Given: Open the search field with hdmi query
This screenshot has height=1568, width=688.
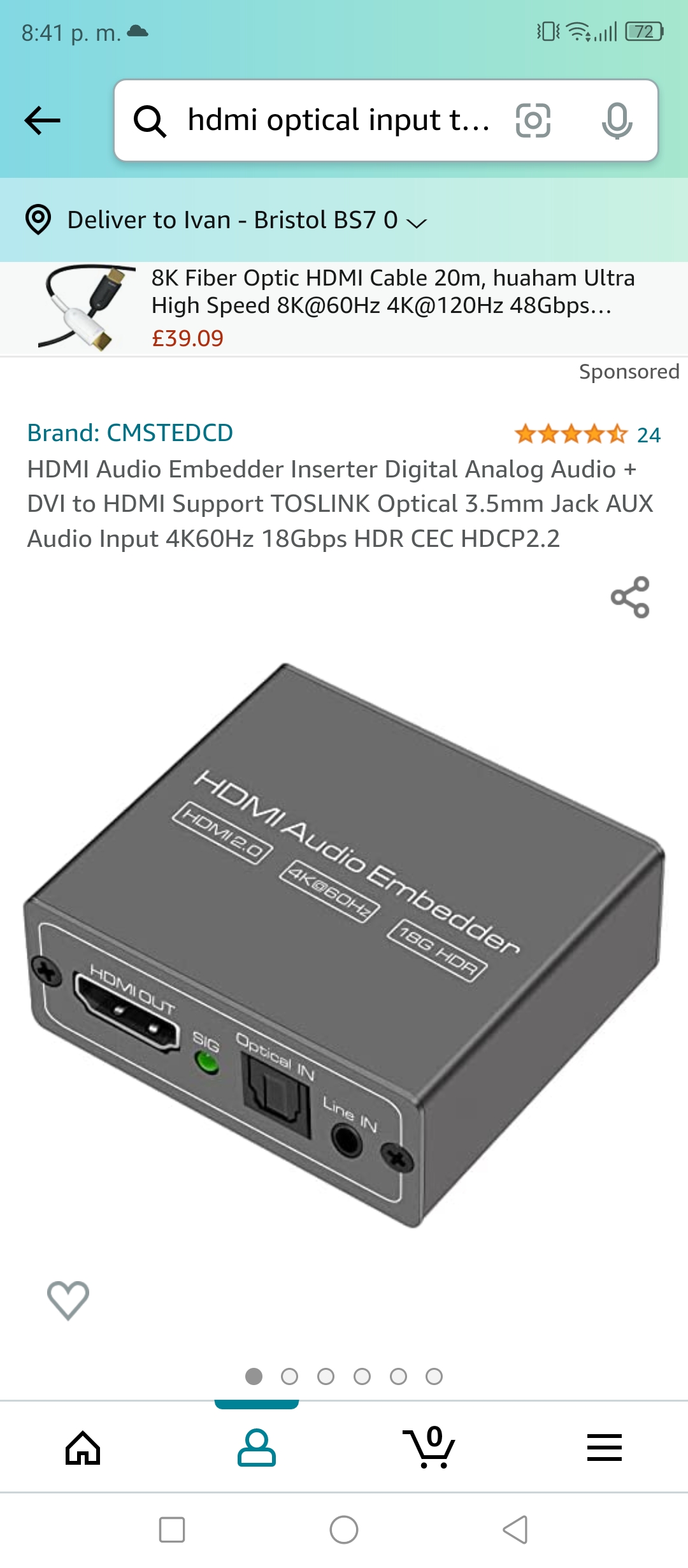Looking at the screenshot, I should pyautogui.click(x=339, y=120).
